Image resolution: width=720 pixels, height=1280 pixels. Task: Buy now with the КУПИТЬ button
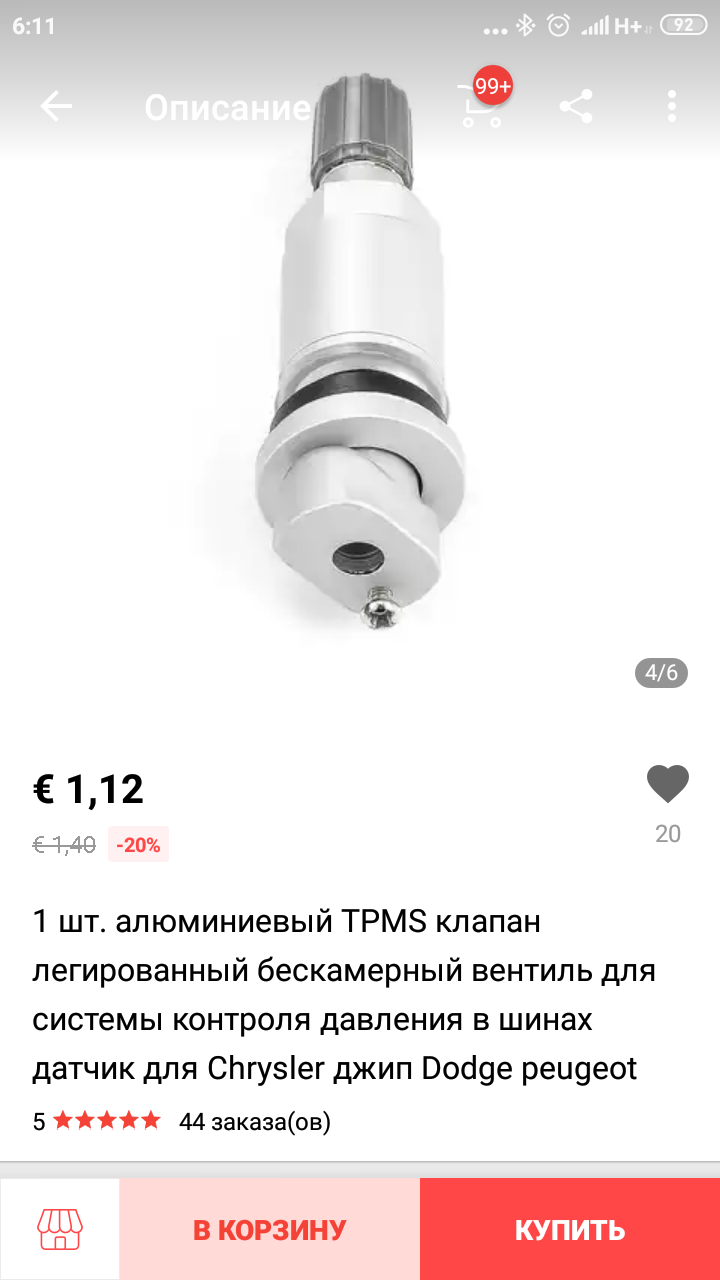(570, 1229)
